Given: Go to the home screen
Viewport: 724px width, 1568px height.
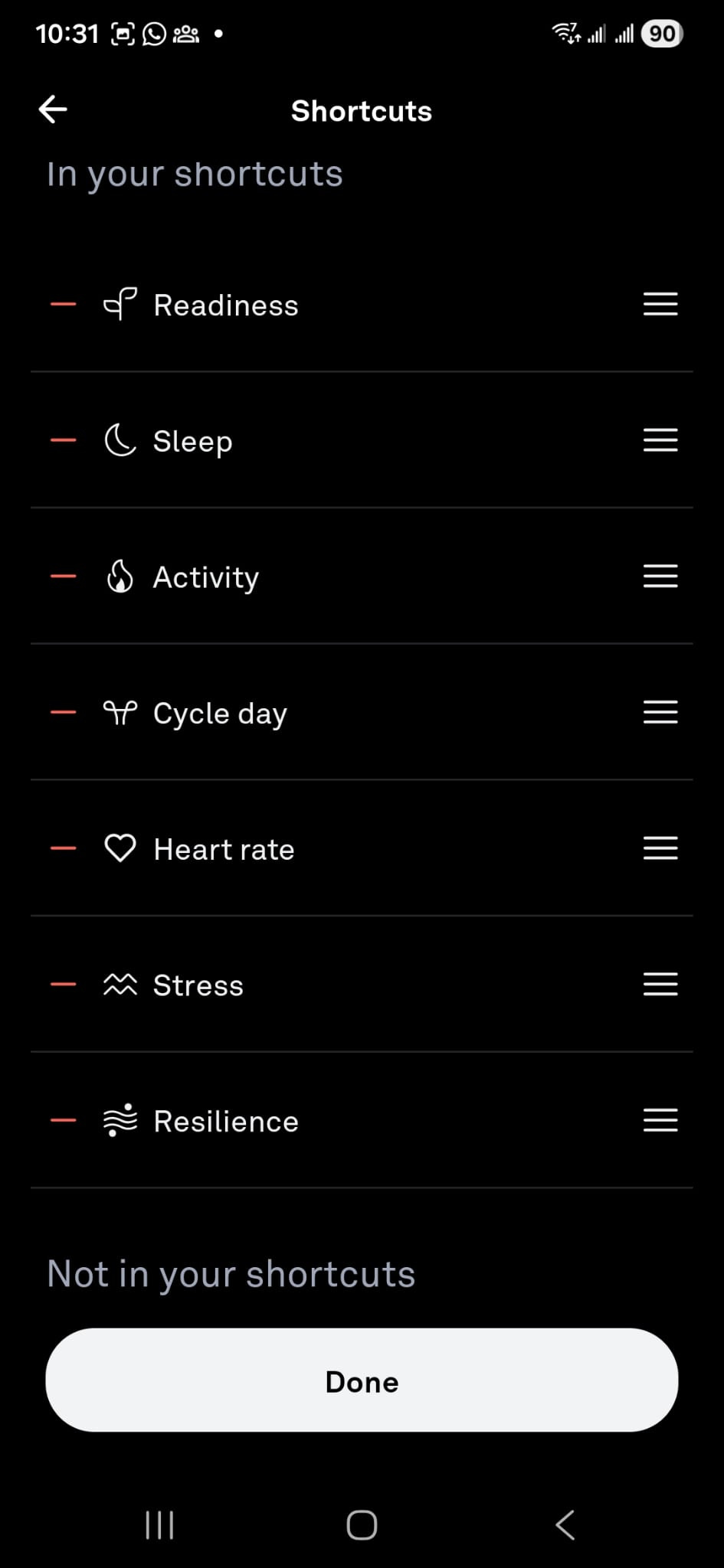Looking at the screenshot, I should [362, 1525].
